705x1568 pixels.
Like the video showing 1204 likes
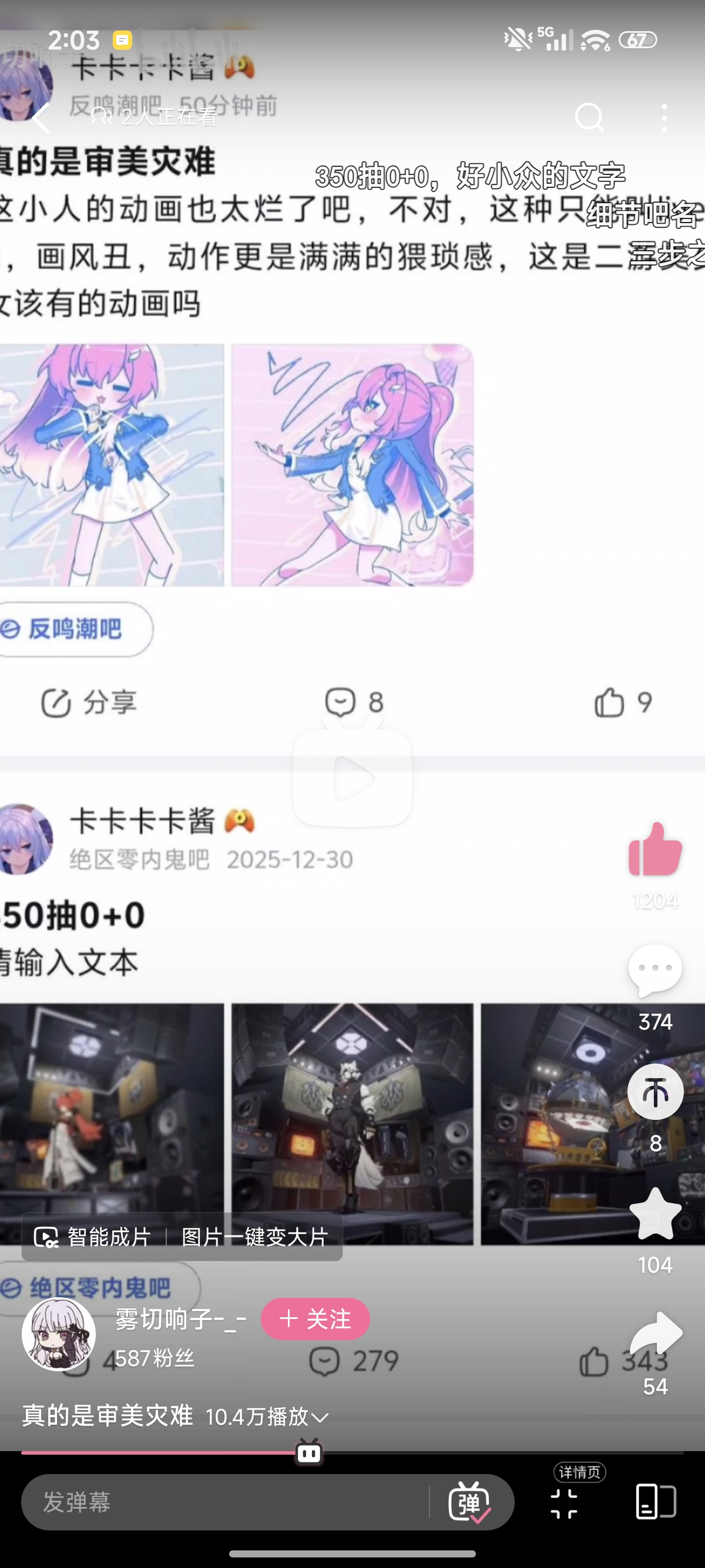655,850
